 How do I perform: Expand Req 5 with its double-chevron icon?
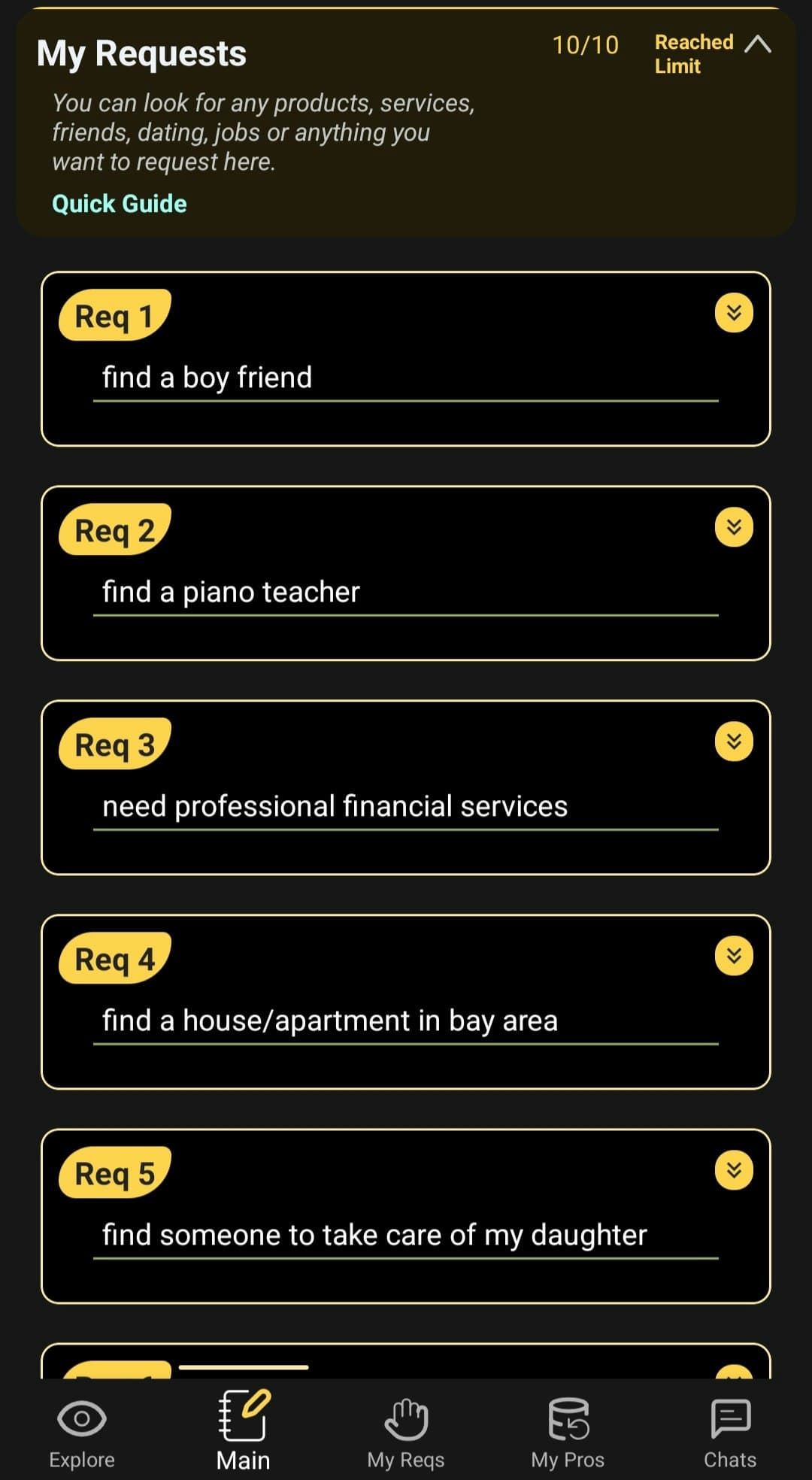733,1169
